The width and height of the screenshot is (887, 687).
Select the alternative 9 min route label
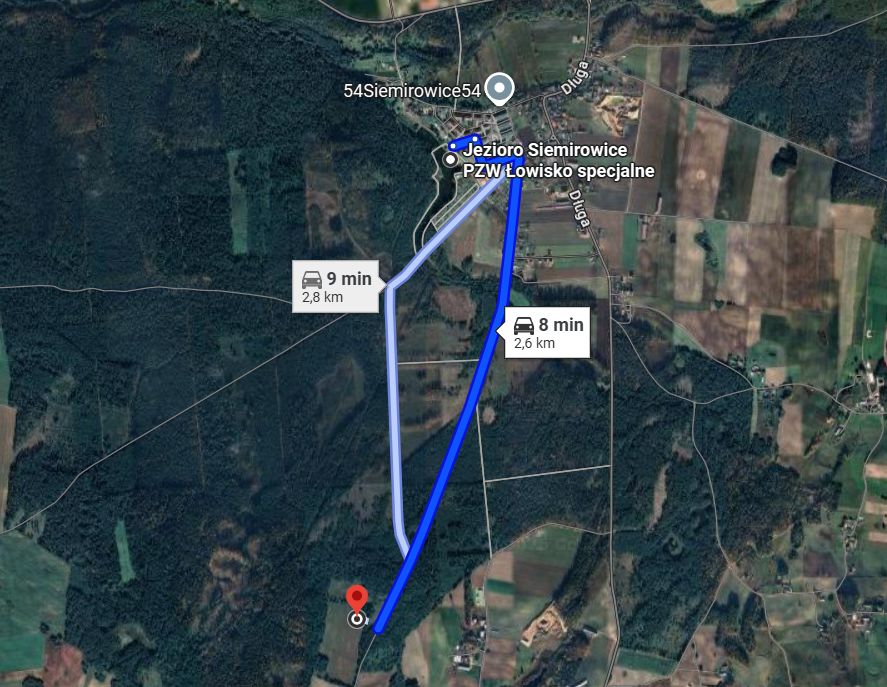(336, 287)
